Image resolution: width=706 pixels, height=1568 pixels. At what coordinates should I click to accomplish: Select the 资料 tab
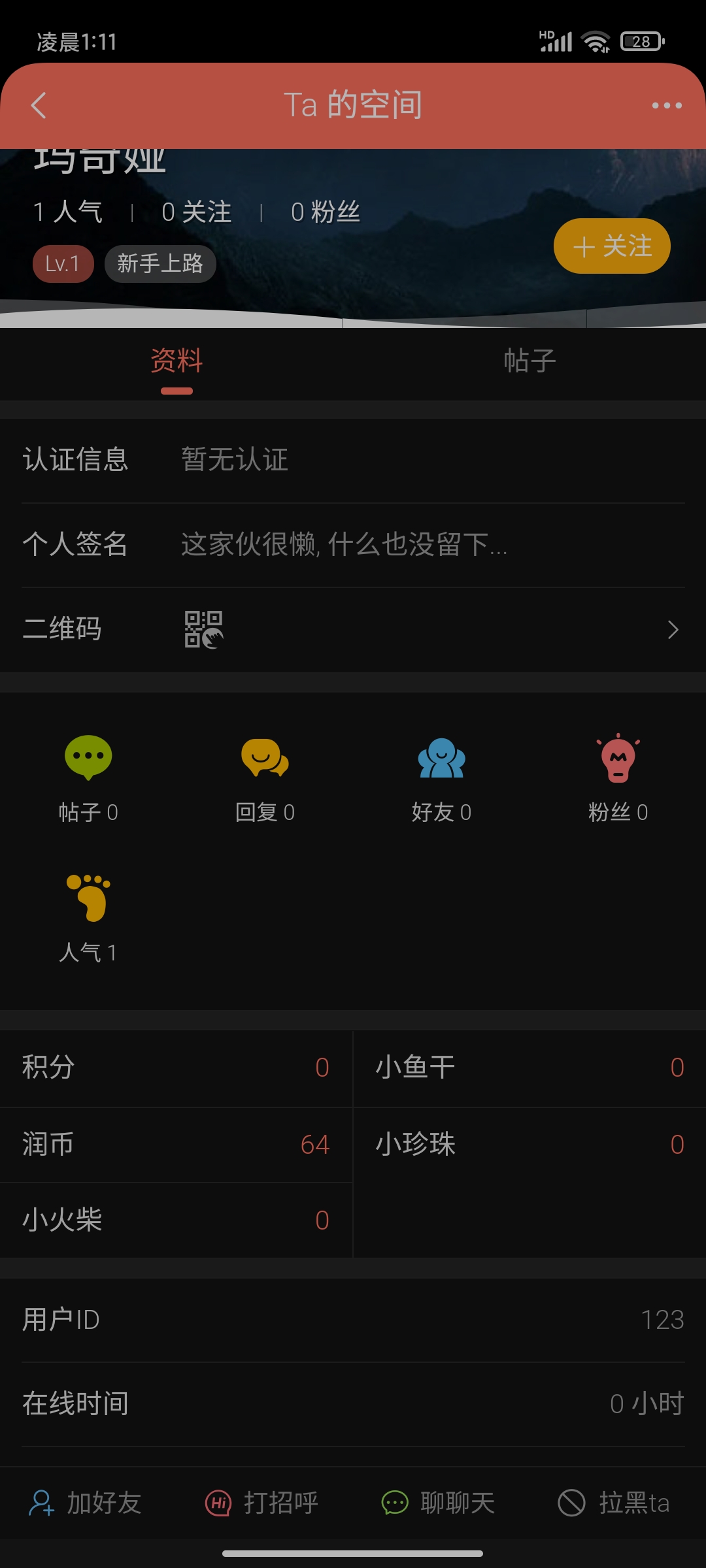(x=176, y=361)
